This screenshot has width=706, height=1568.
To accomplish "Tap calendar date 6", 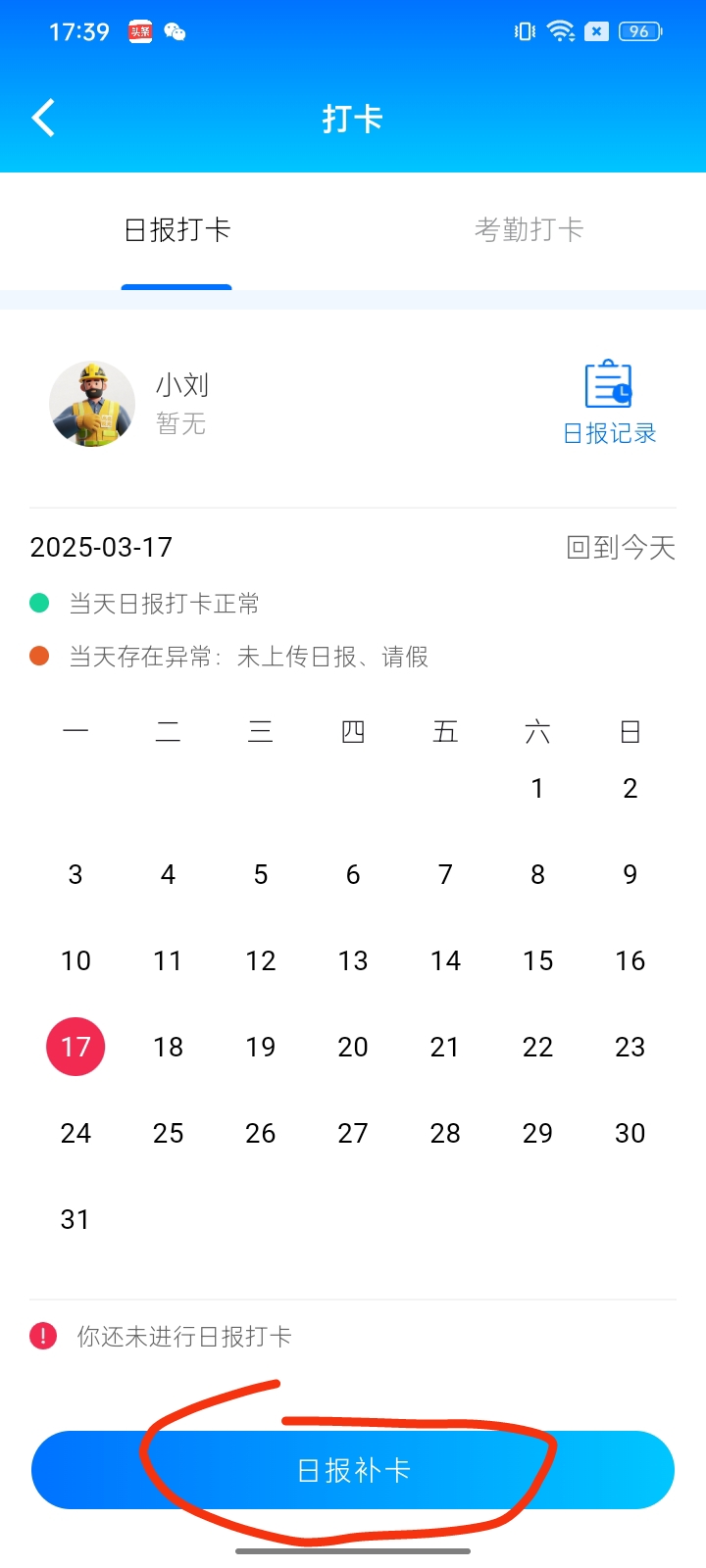I will [353, 874].
